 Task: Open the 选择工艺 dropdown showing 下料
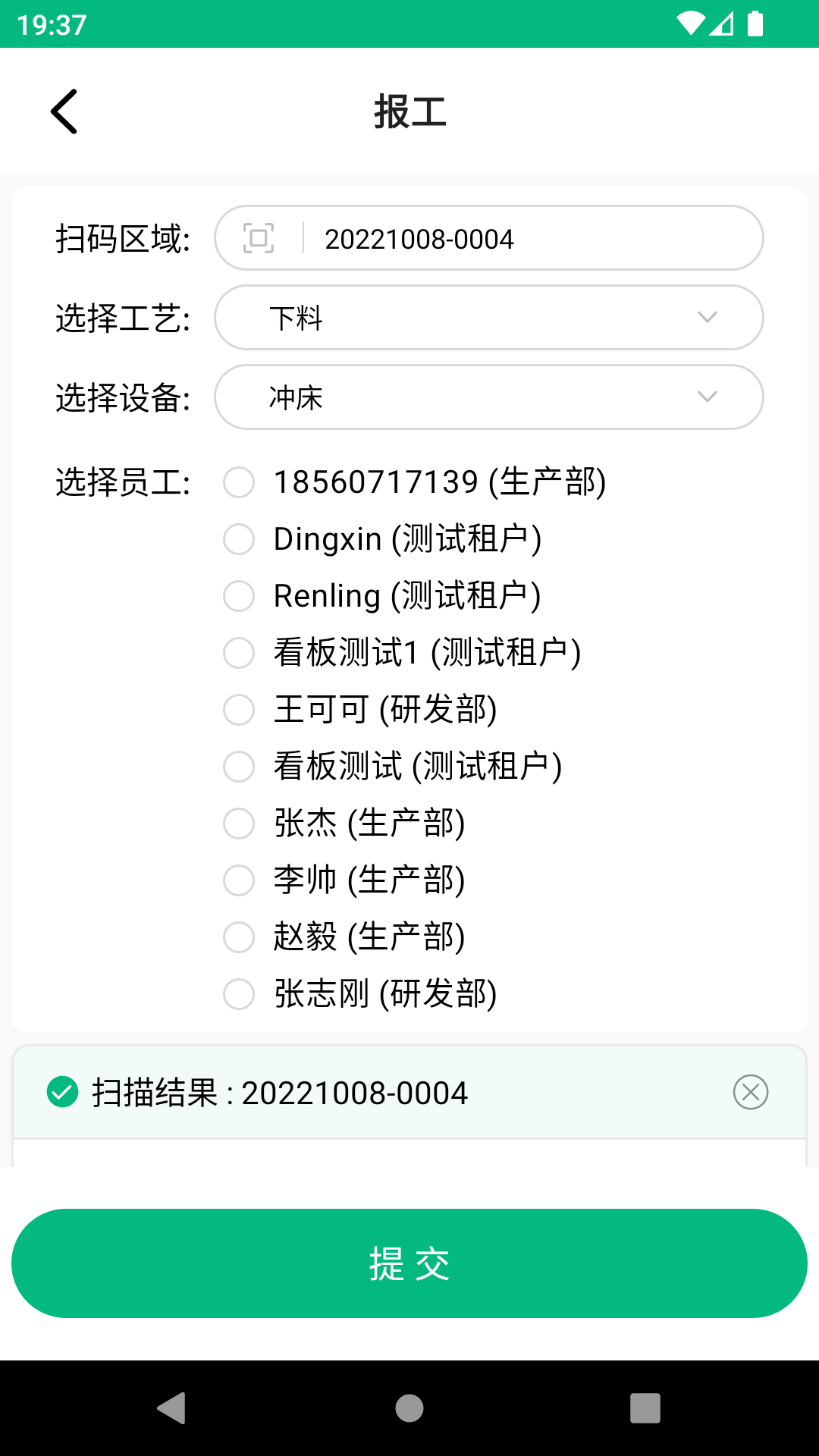[488, 318]
